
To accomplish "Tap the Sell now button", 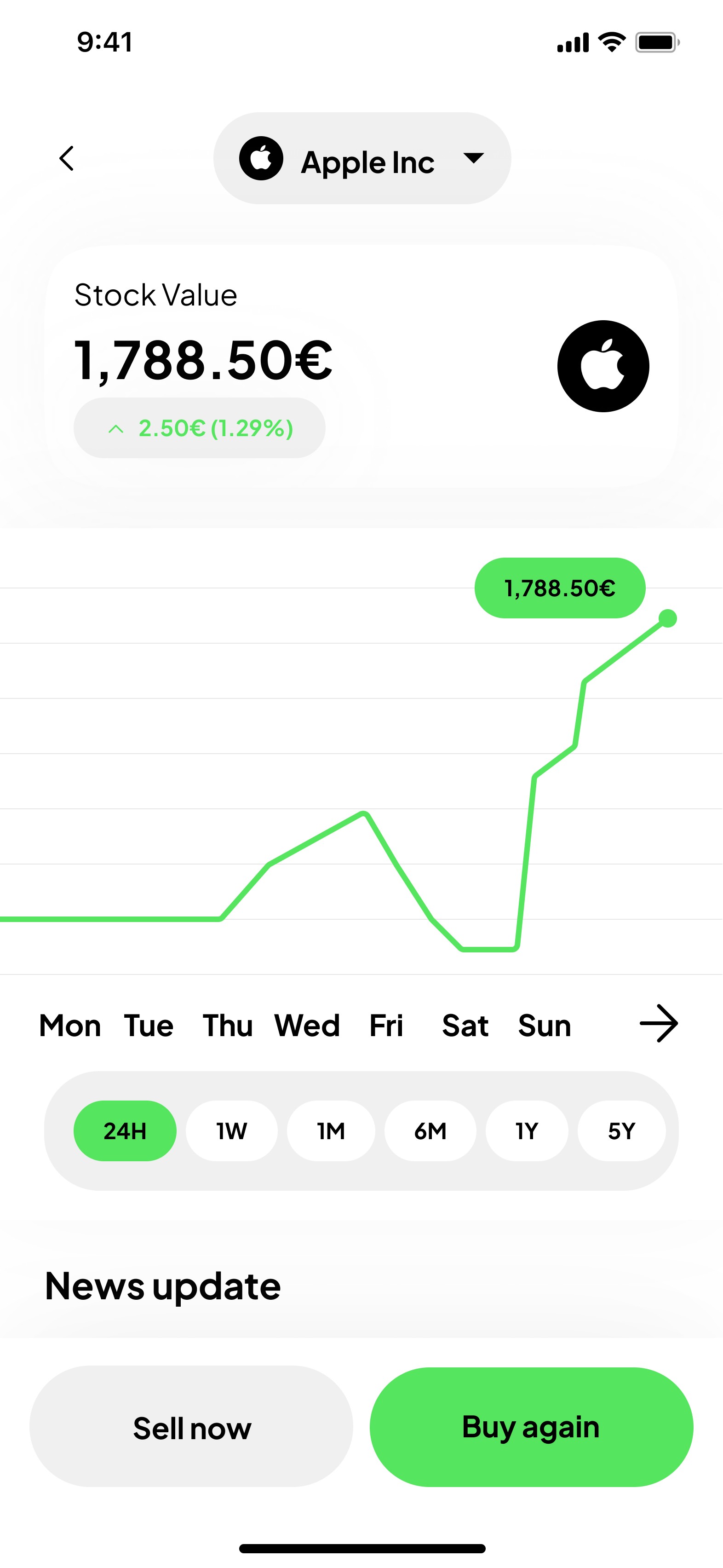I will 191,1427.
